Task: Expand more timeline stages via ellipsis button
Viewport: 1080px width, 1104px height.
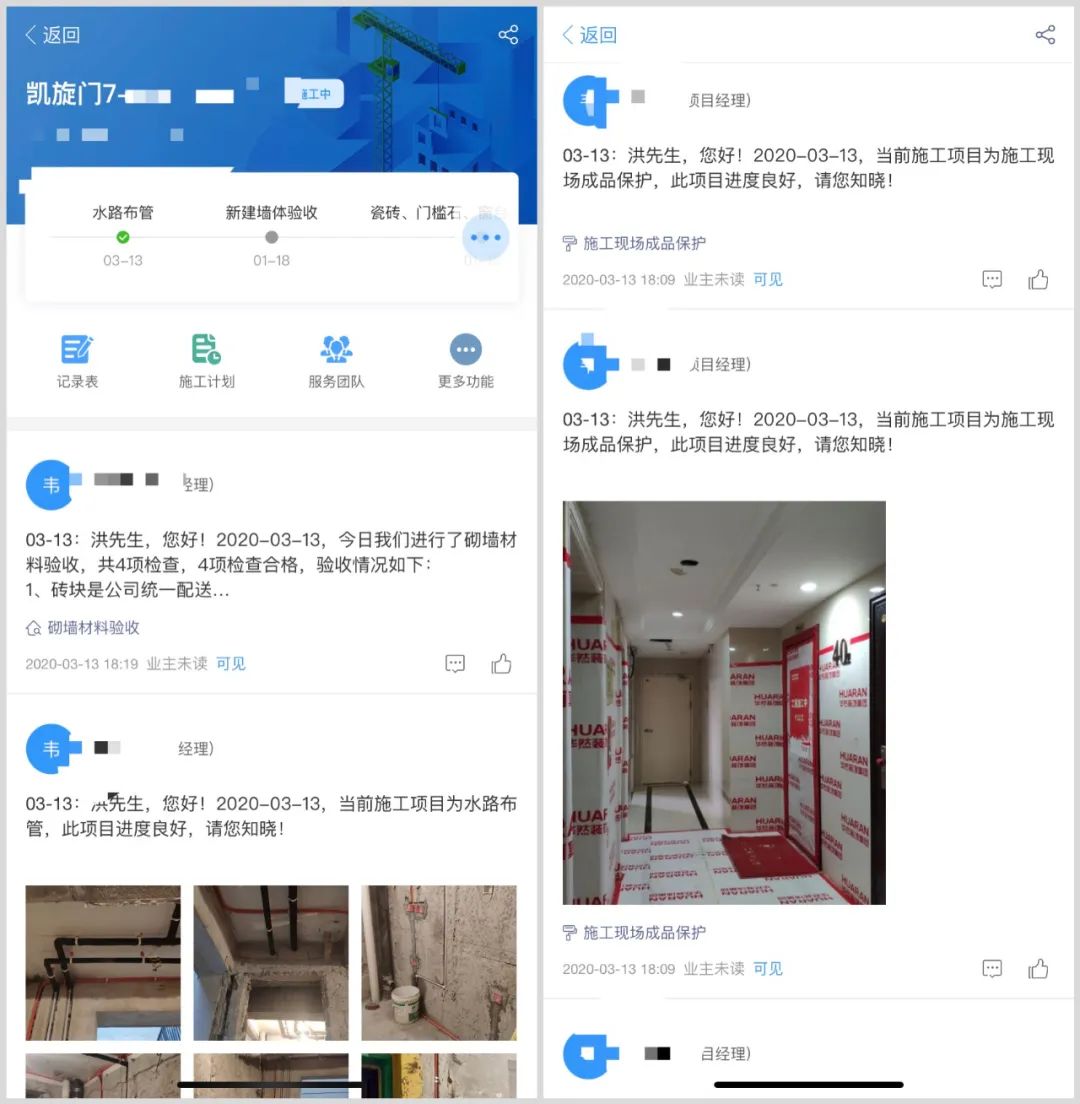Action: [485, 238]
